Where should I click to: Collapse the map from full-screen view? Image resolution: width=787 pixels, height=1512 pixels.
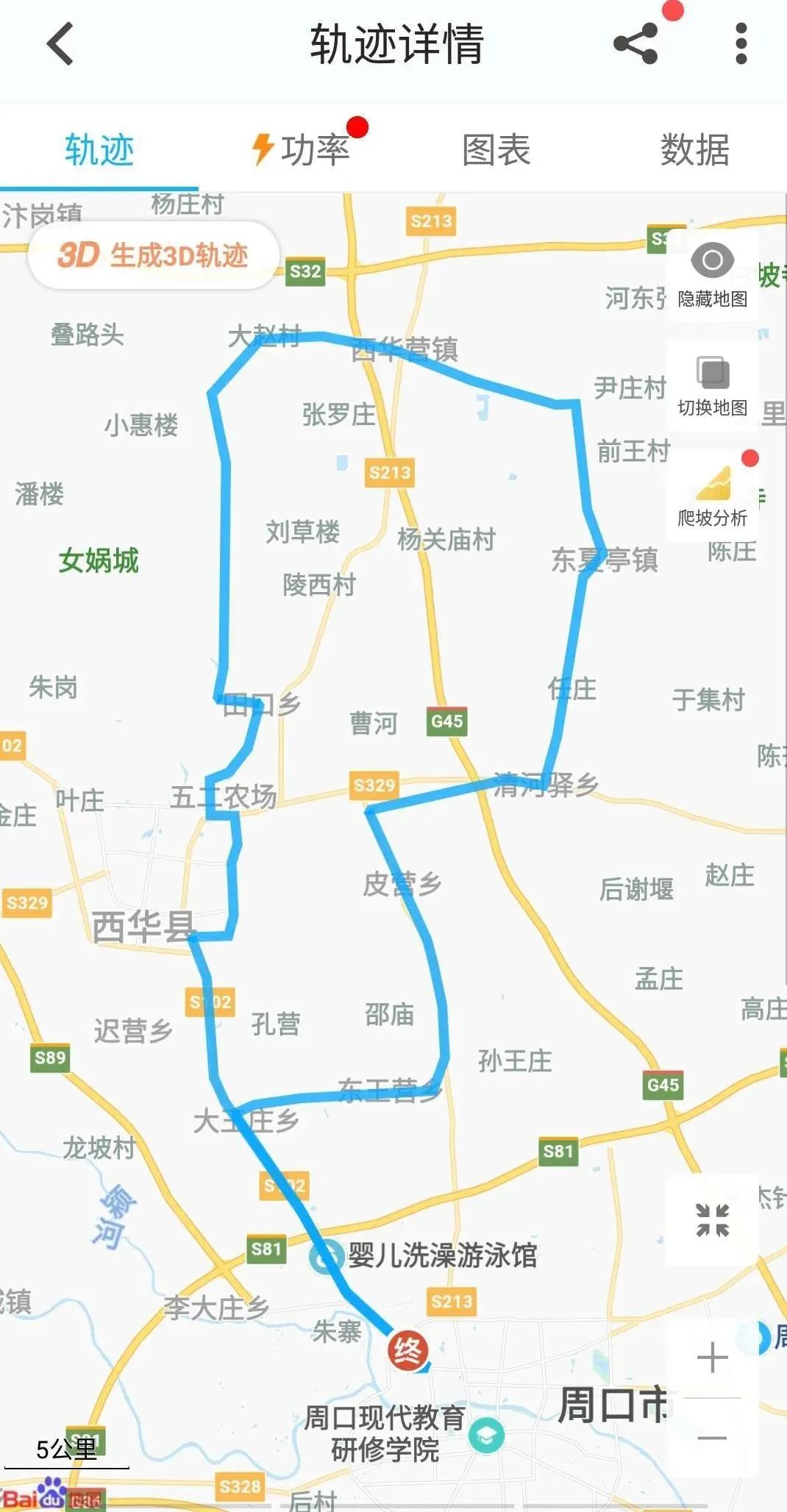pyautogui.click(x=712, y=1220)
